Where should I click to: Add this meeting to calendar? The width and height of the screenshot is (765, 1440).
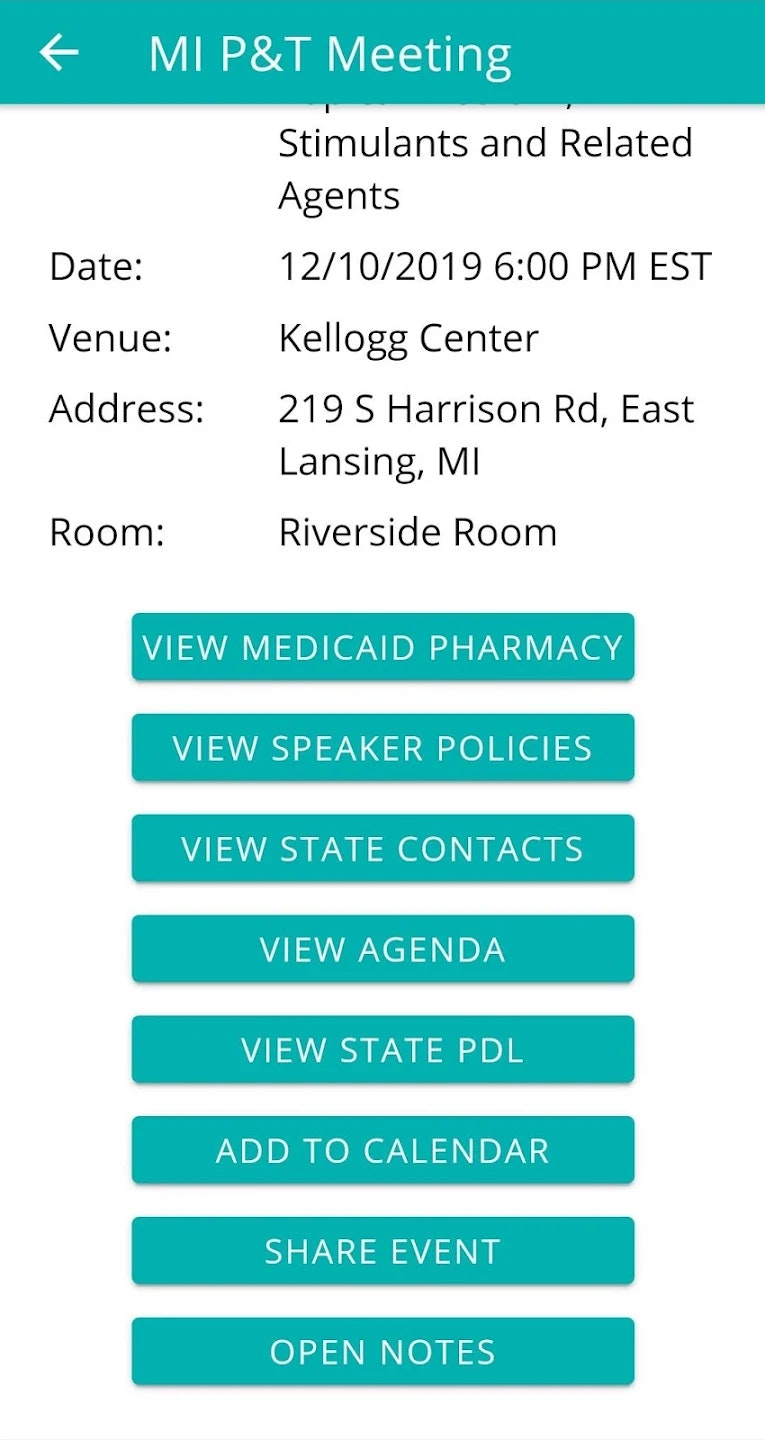(383, 1151)
